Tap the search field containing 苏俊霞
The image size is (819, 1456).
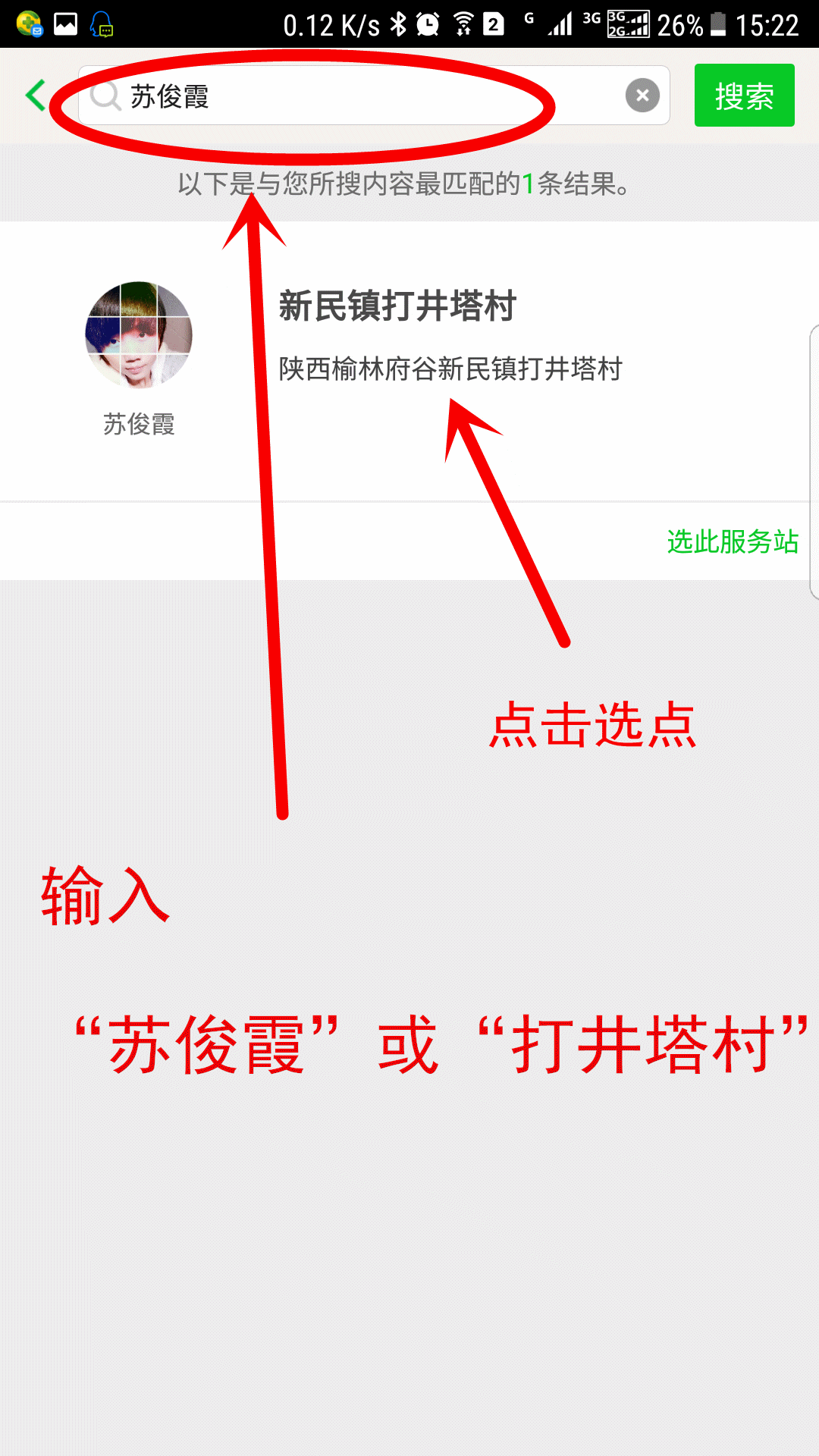pos(364,96)
